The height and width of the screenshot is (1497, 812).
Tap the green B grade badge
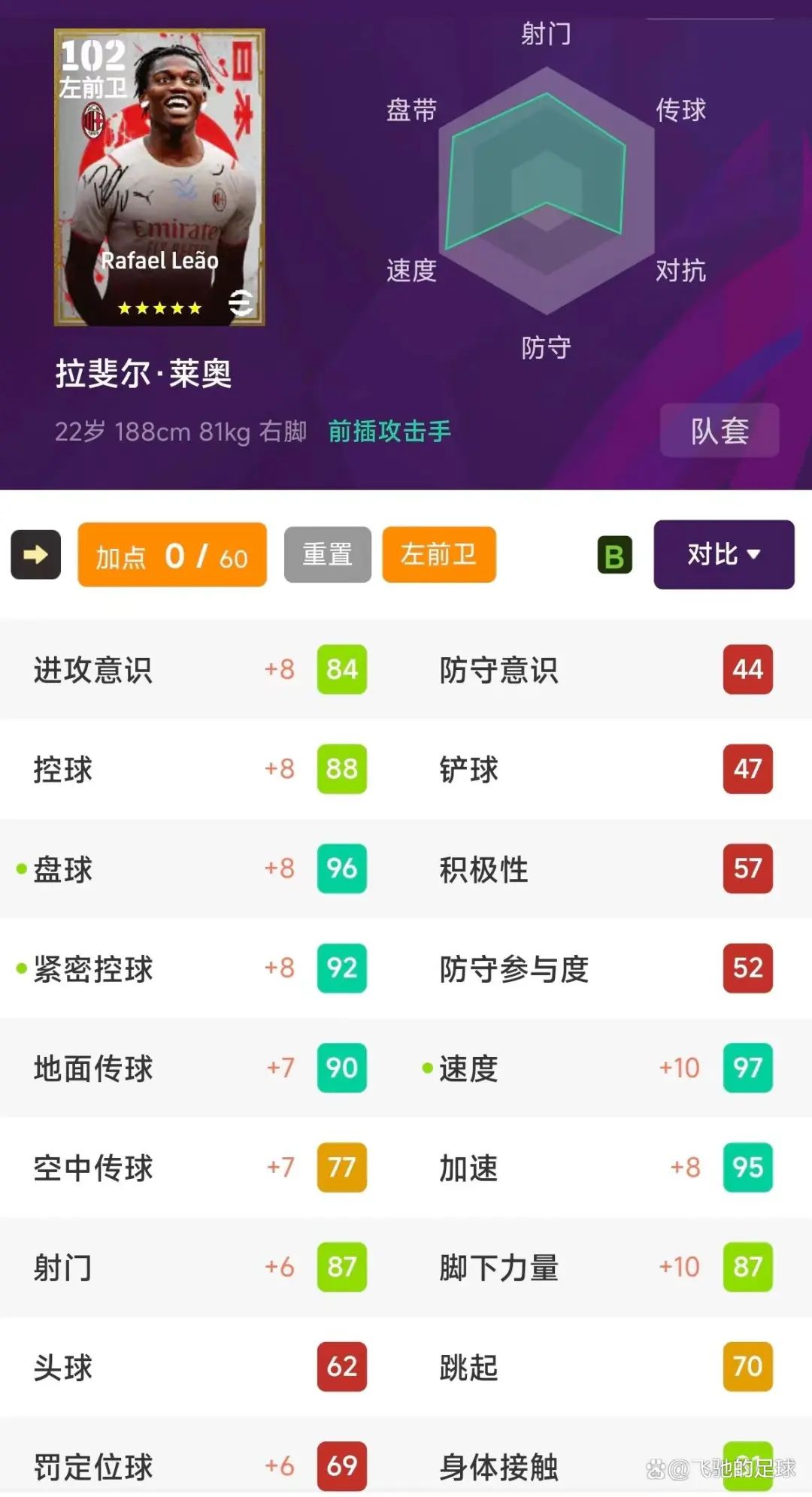pos(614,556)
